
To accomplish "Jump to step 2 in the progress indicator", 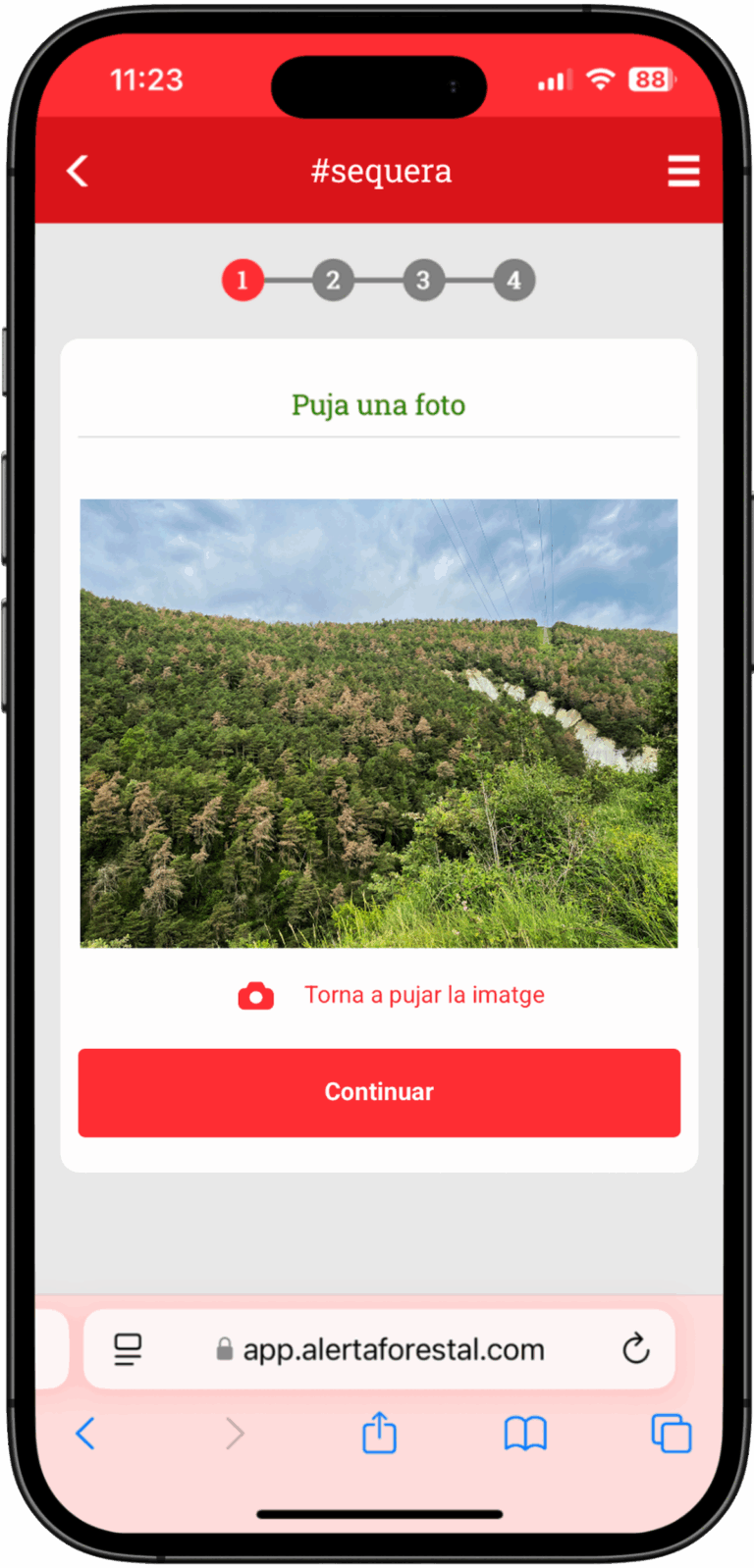I will [333, 281].
